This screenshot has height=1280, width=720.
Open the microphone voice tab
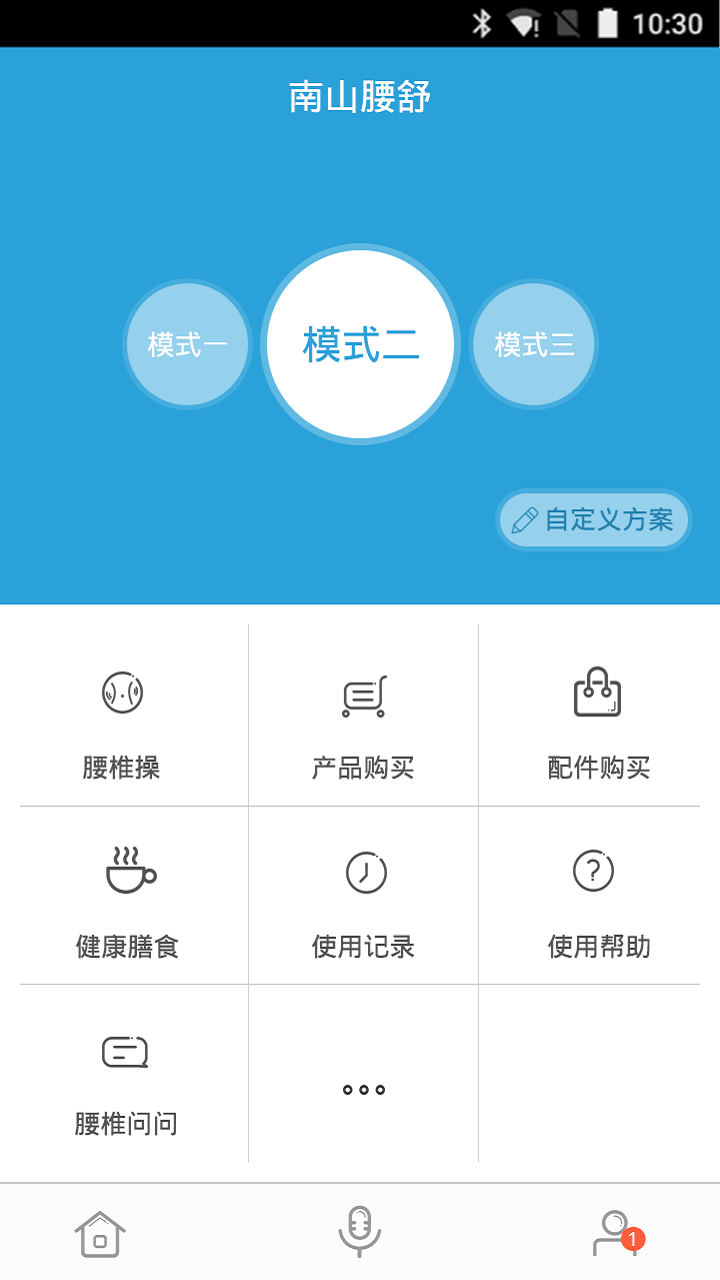click(x=360, y=1232)
